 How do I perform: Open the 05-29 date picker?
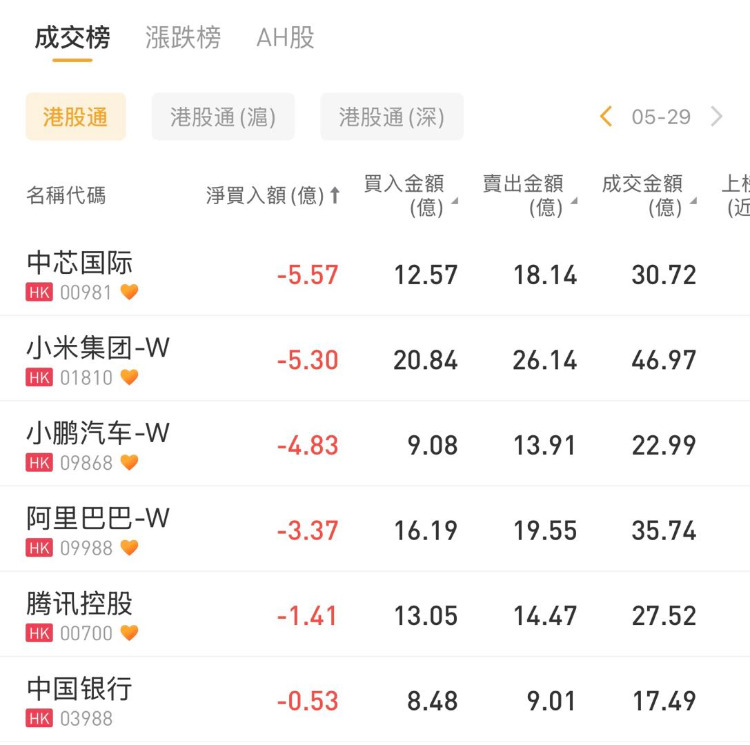coord(661,117)
